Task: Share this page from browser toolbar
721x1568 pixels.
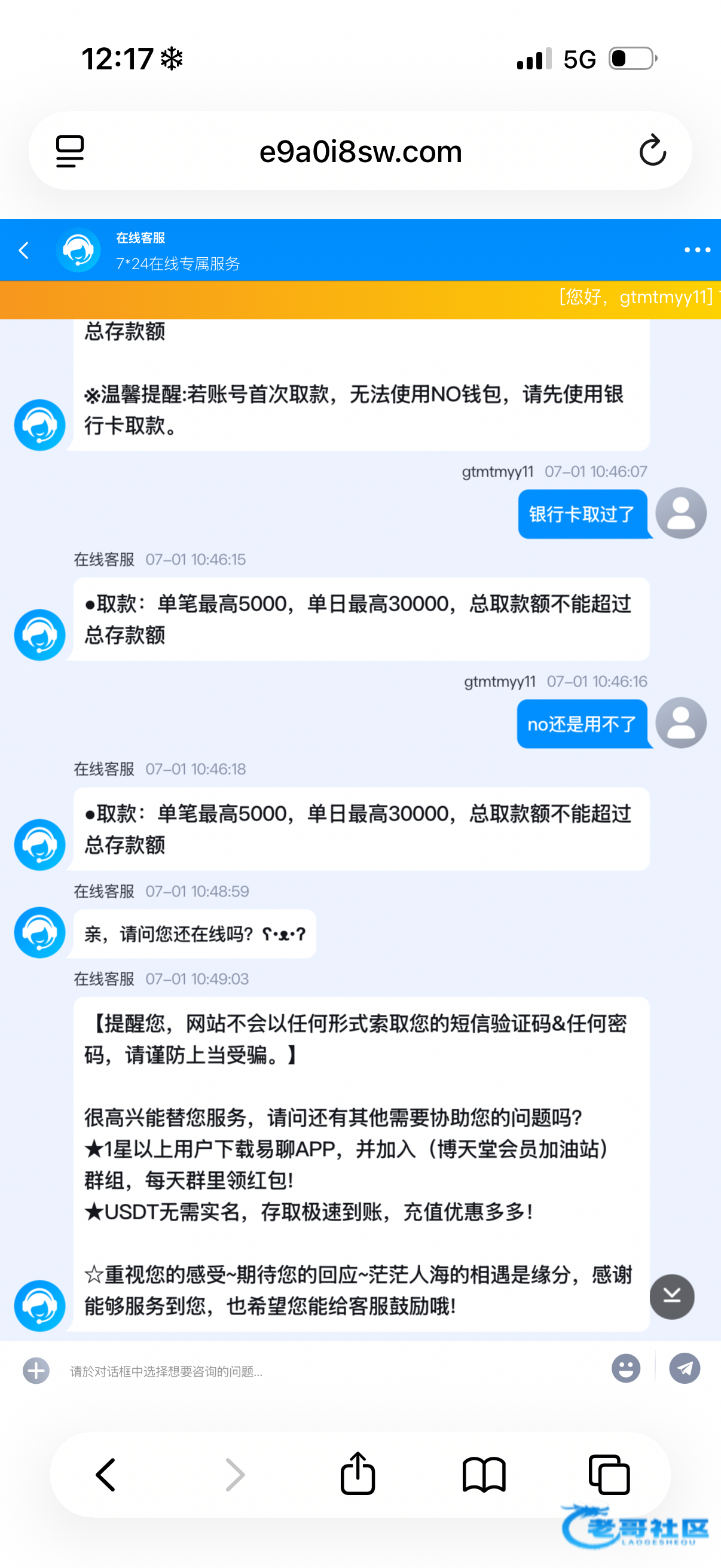Action: (x=358, y=1472)
